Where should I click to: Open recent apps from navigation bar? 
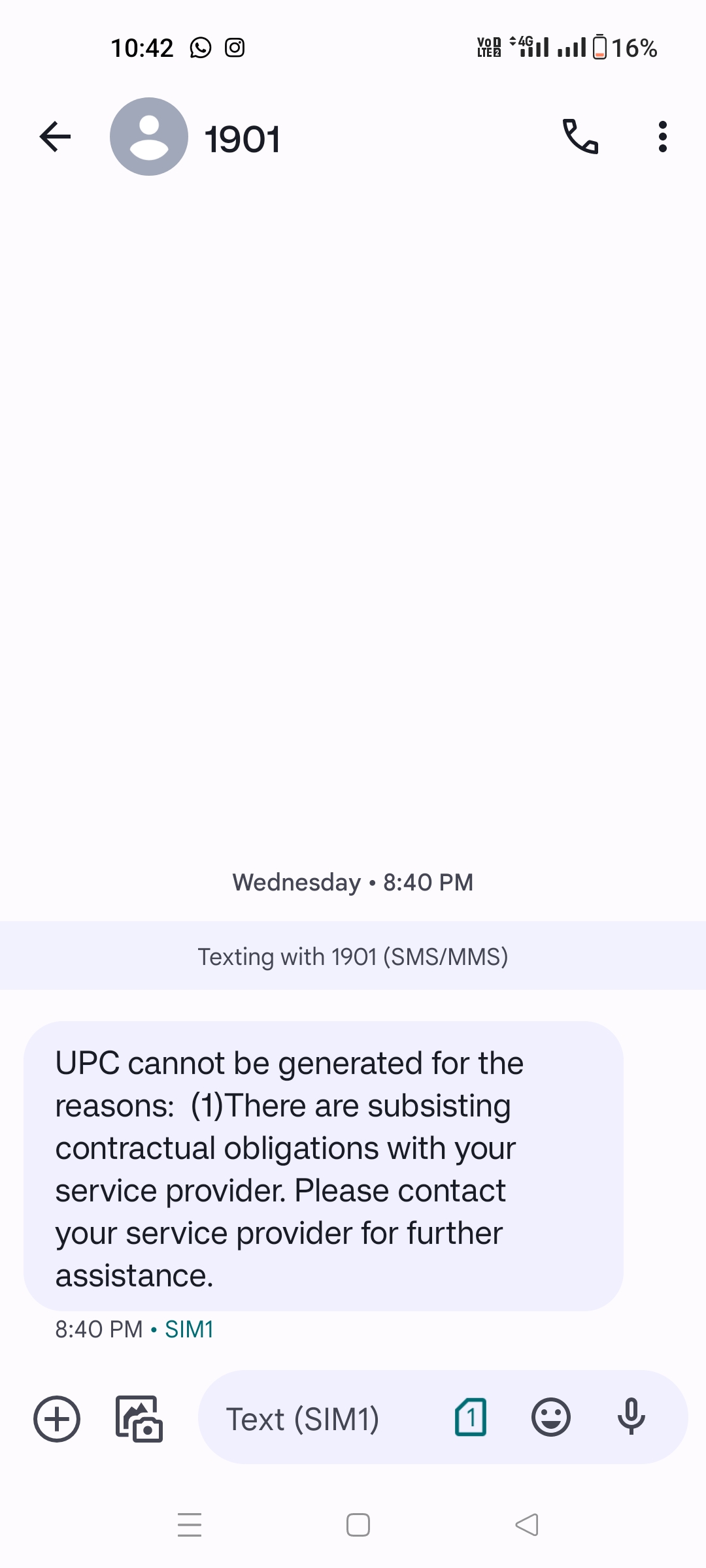[x=190, y=1525]
